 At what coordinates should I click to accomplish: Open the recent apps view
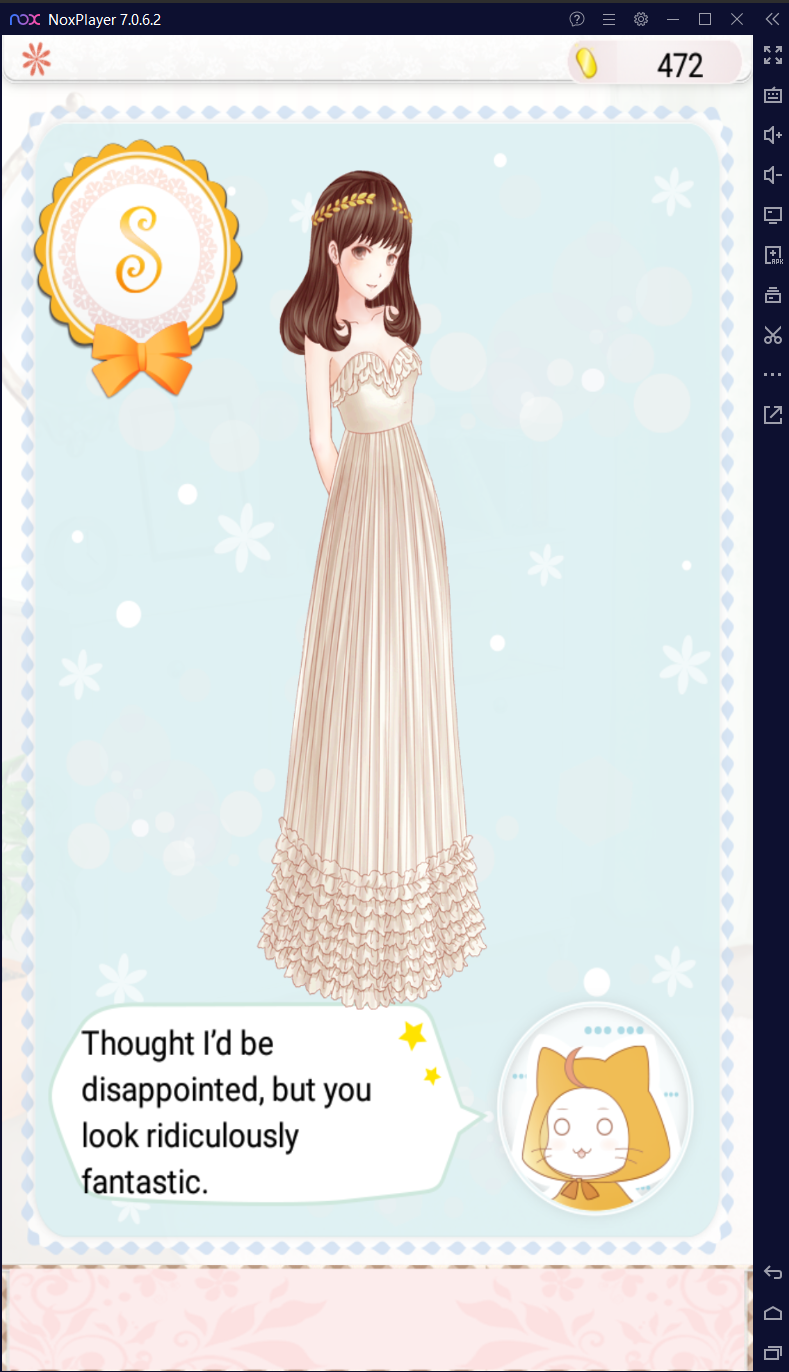coord(772,1353)
